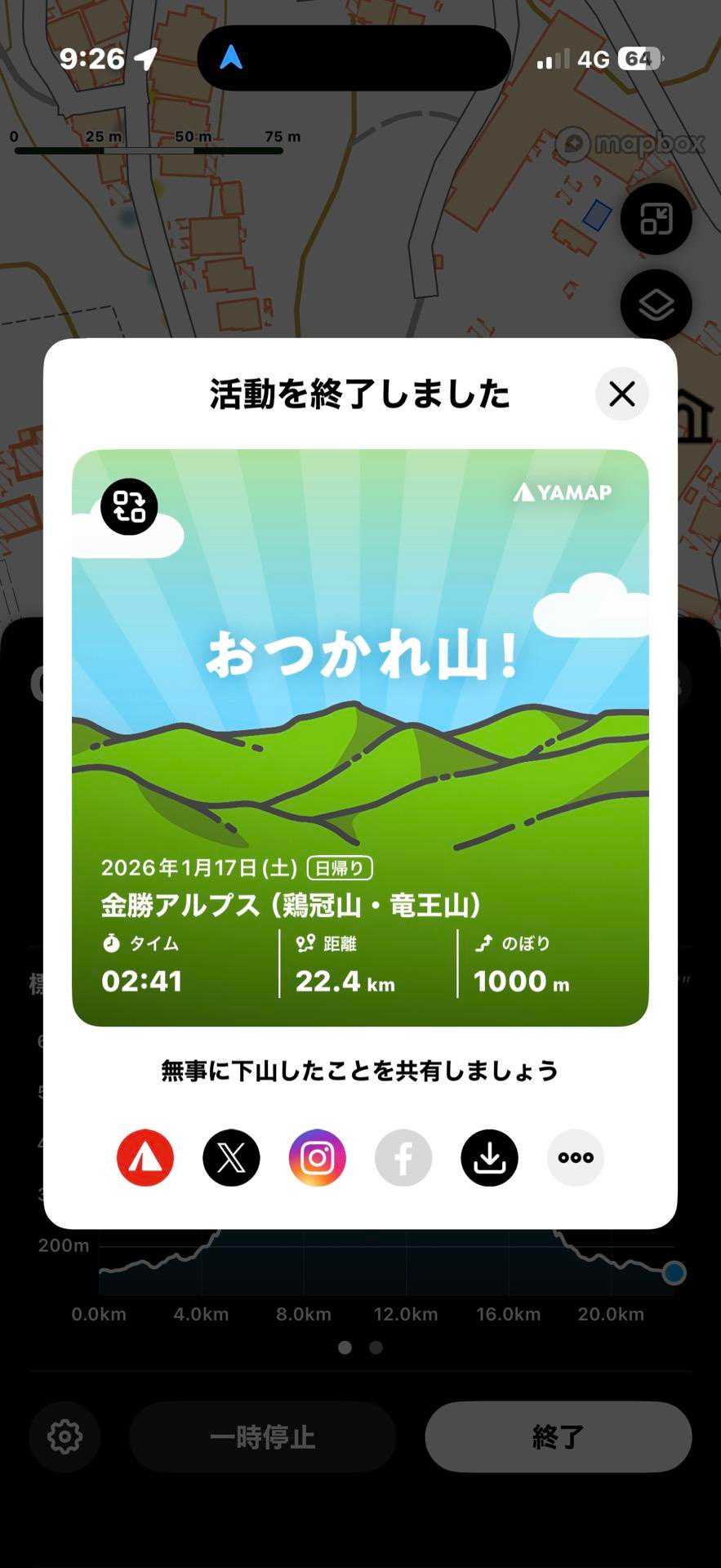Share the activity on X

pos(231,1157)
